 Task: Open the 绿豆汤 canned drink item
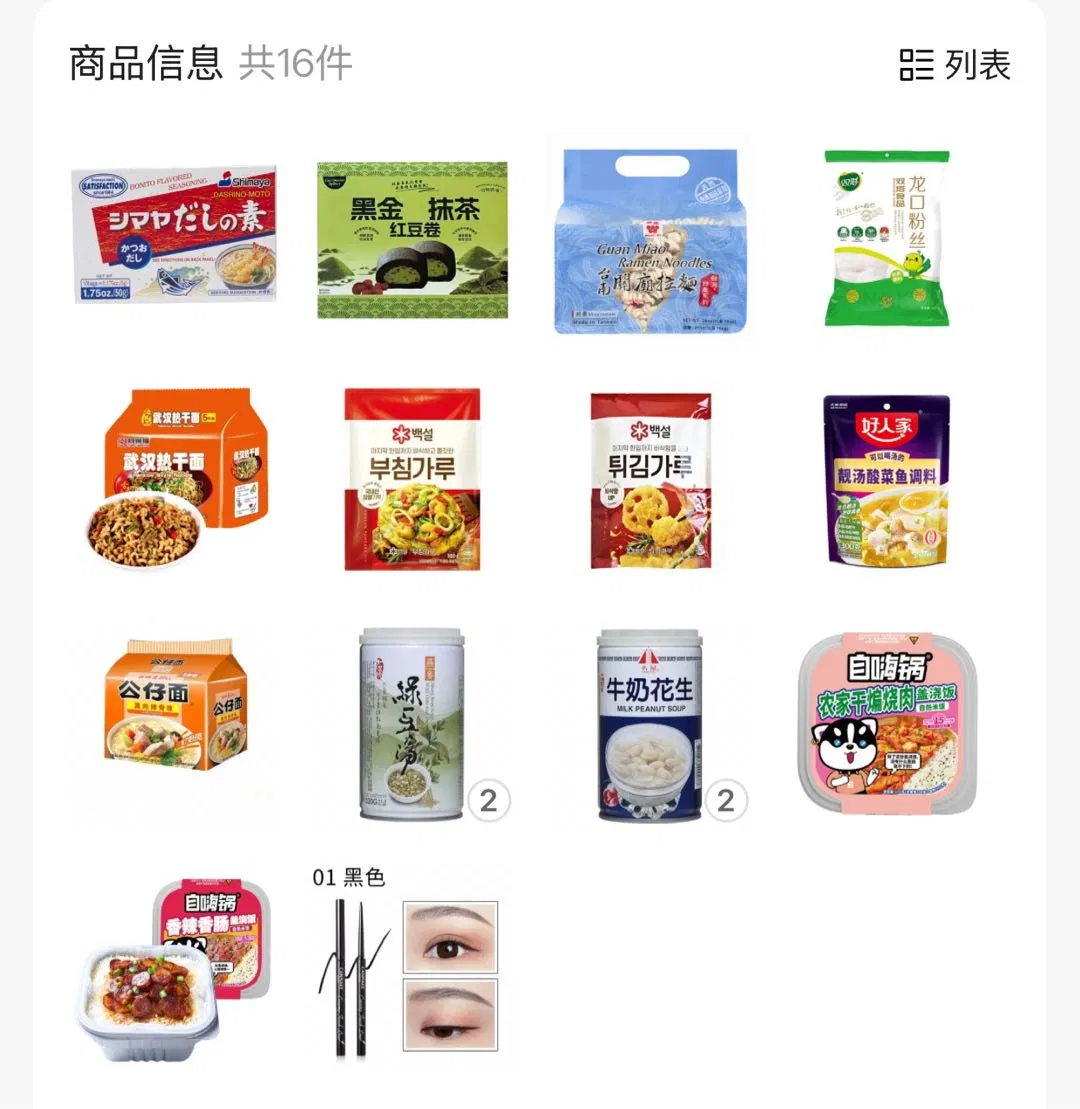click(412, 724)
